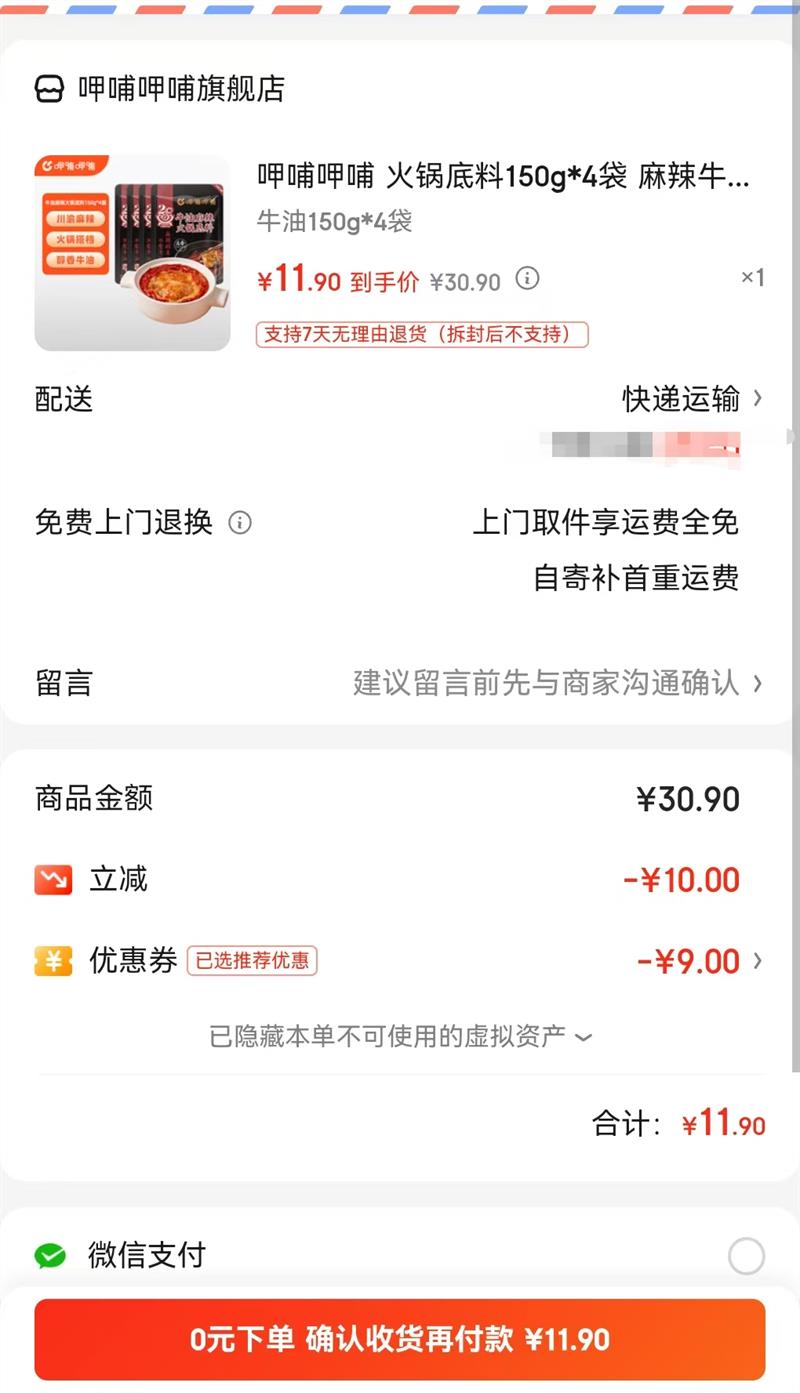
Task: Place the order with 0元下单 button
Action: point(400,1339)
